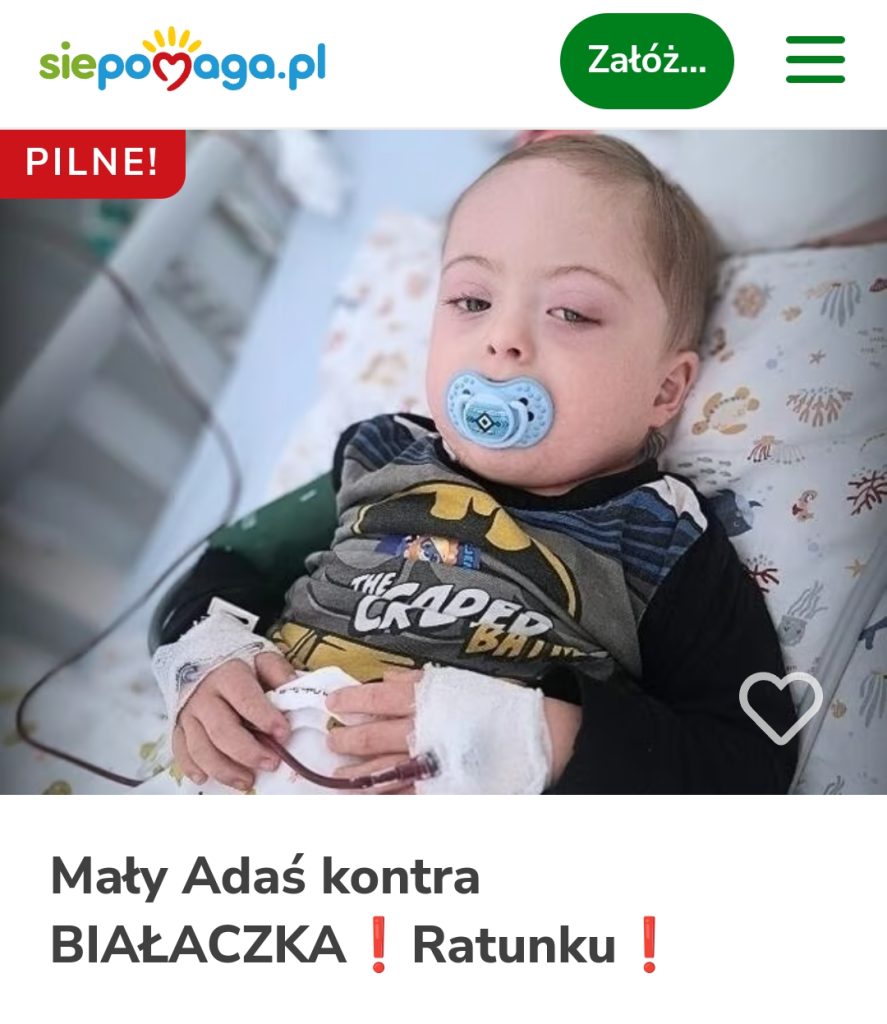The image size is (887, 1024).
Task: Tap the green Załóż... button
Action: coord(647,60)
